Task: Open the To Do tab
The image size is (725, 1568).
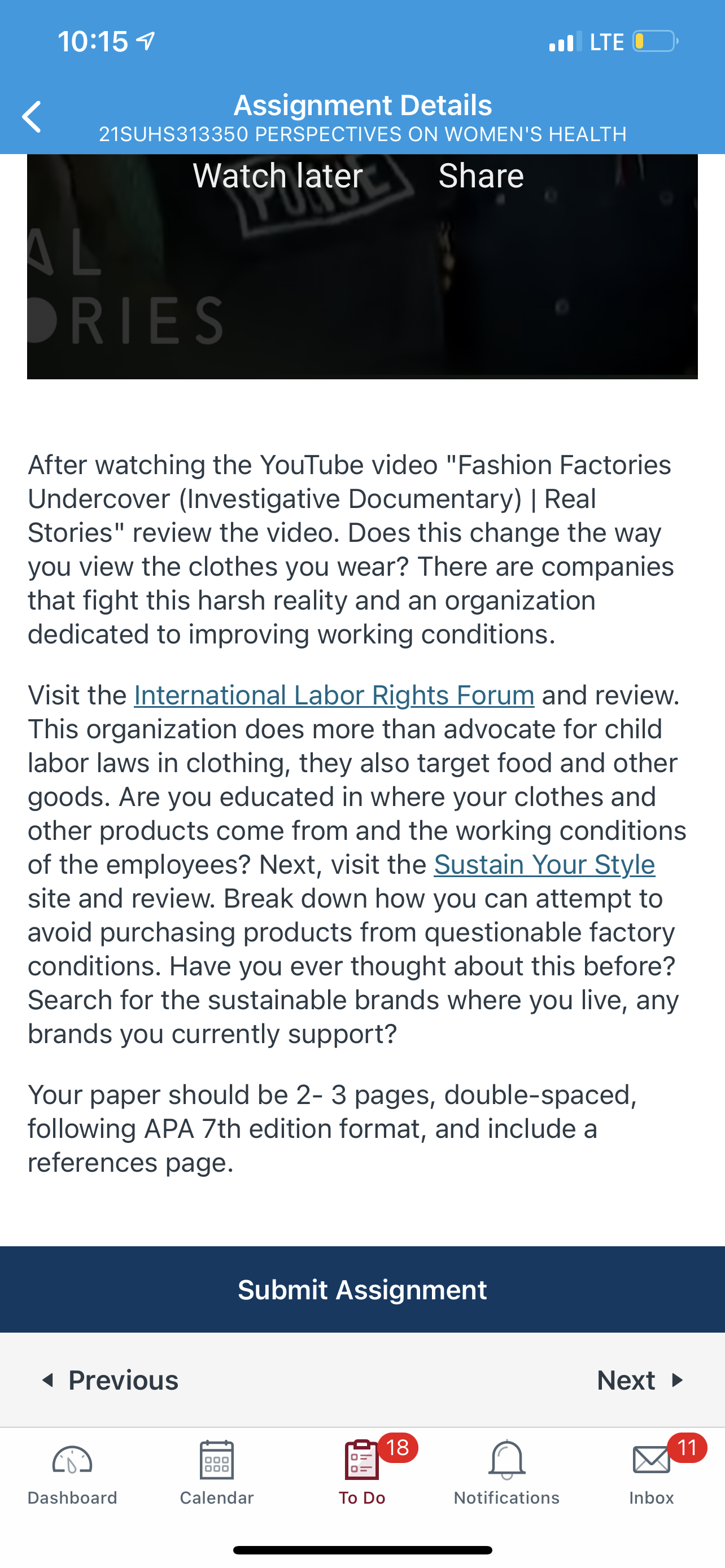Action: click(362, 1473)
